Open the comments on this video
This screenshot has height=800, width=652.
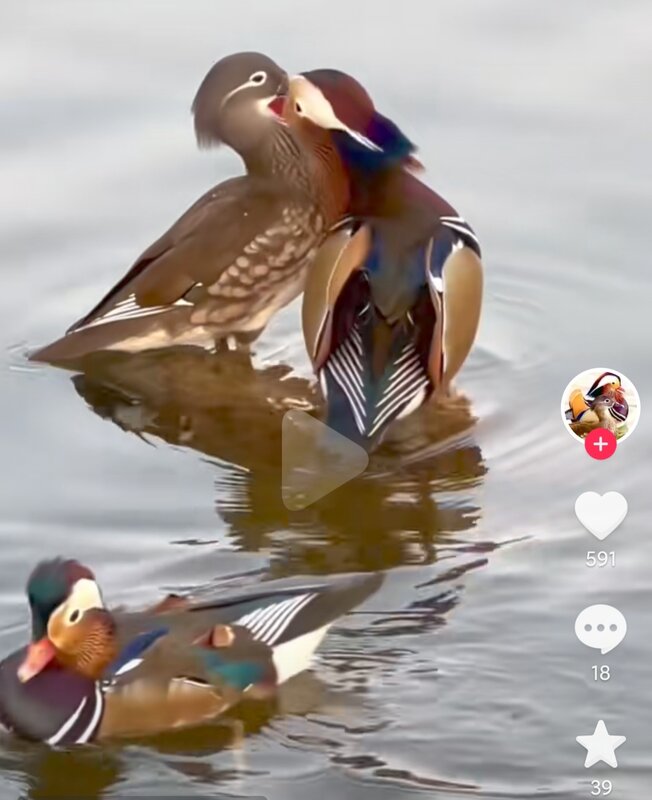click(x=600, y=629)
